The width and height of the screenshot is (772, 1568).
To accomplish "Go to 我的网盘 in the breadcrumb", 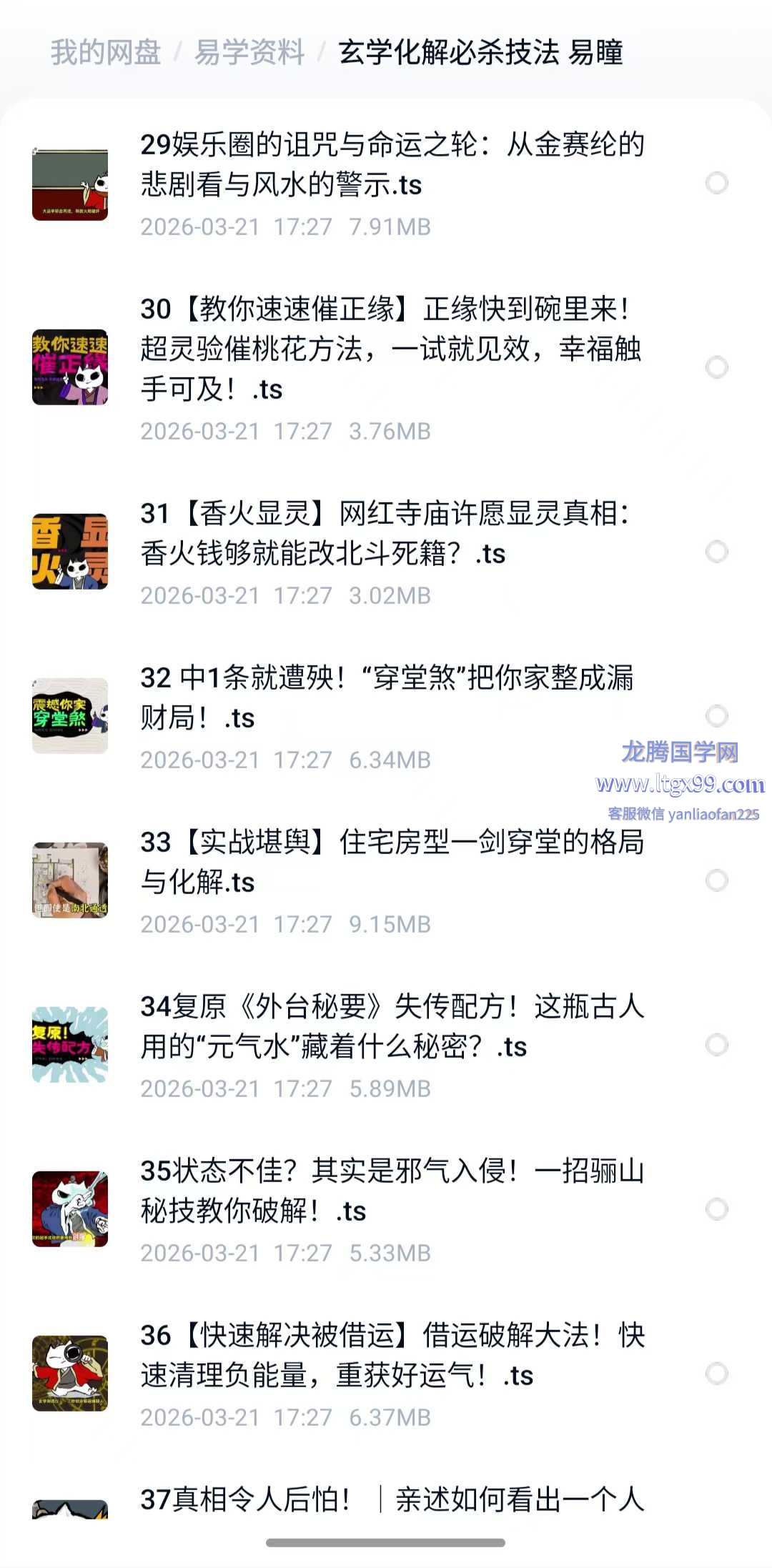I will 106,53.
